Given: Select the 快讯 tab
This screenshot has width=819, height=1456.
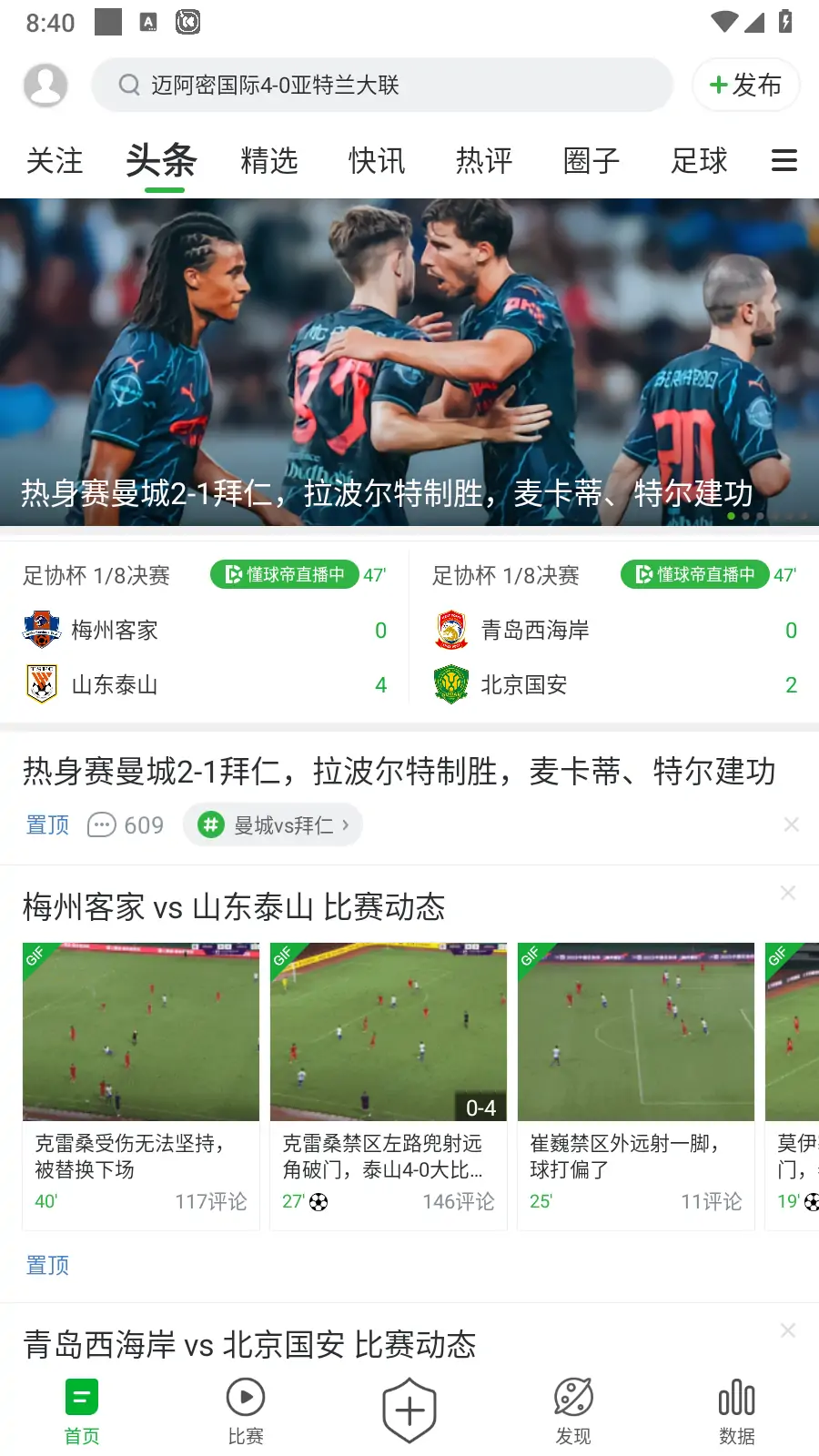Looking at the screenshot, I should pos(376,160).
